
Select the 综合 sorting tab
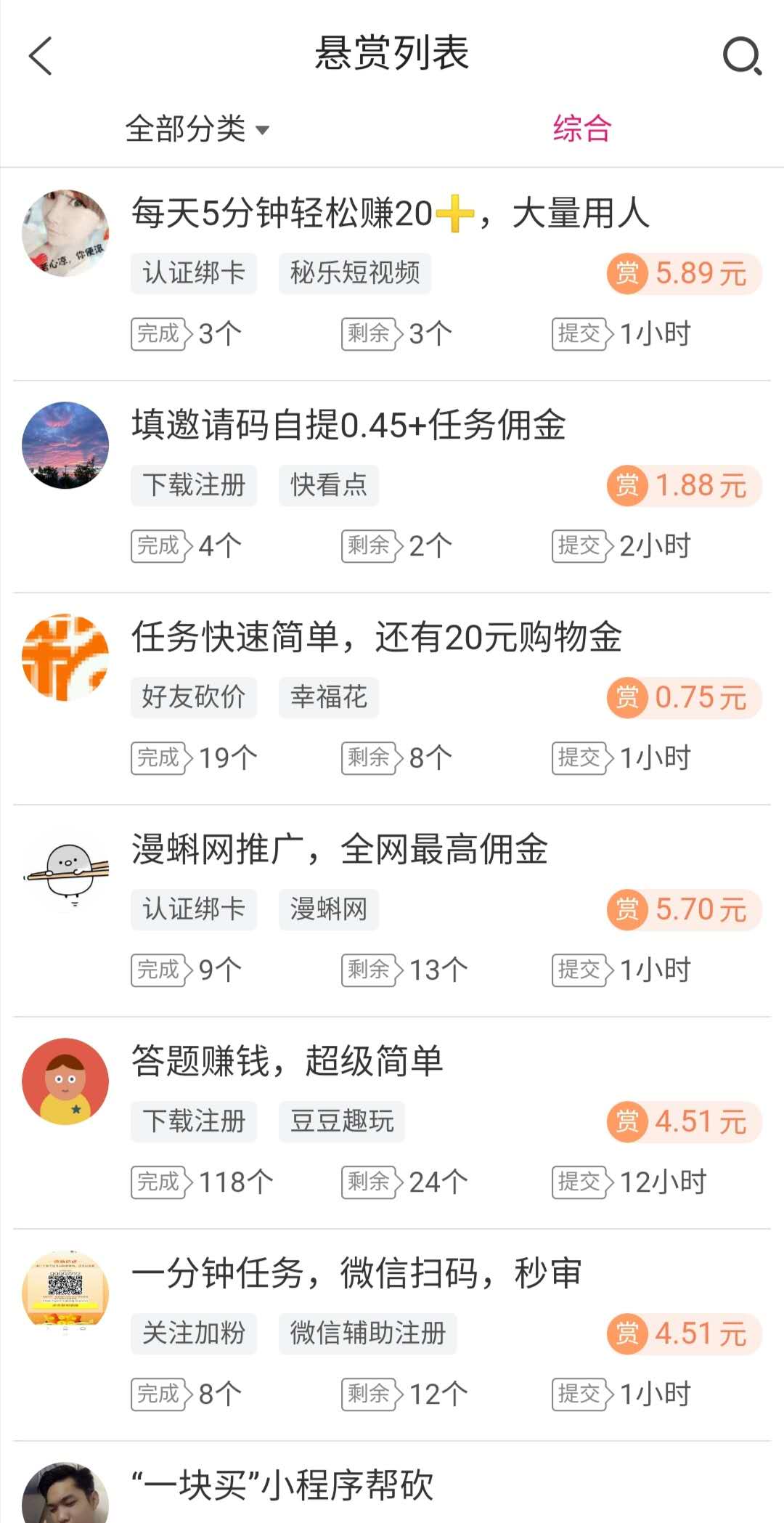pyautogui.click(x=582, y=129)
